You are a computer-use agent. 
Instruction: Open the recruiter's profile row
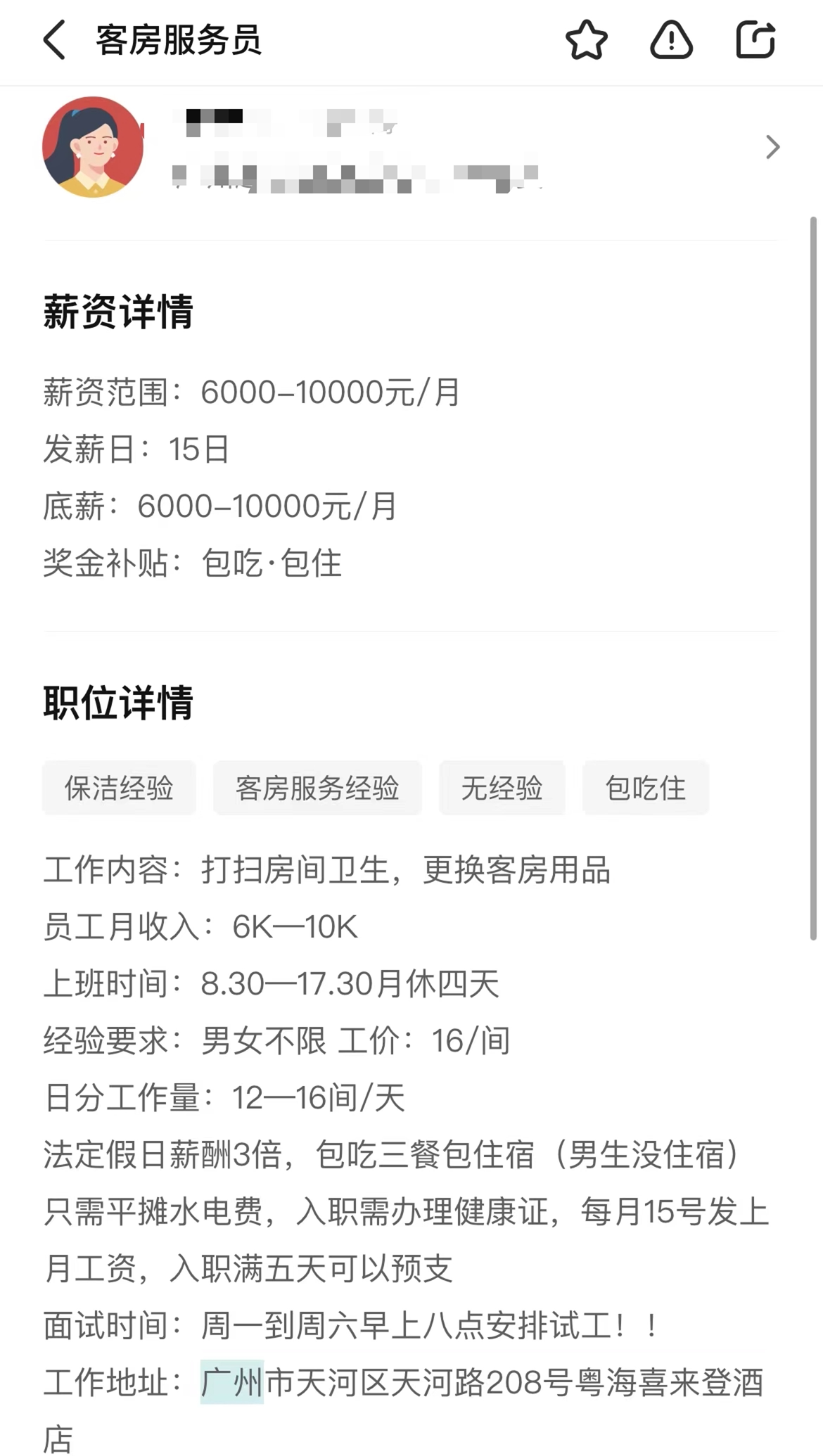(412, 148)
